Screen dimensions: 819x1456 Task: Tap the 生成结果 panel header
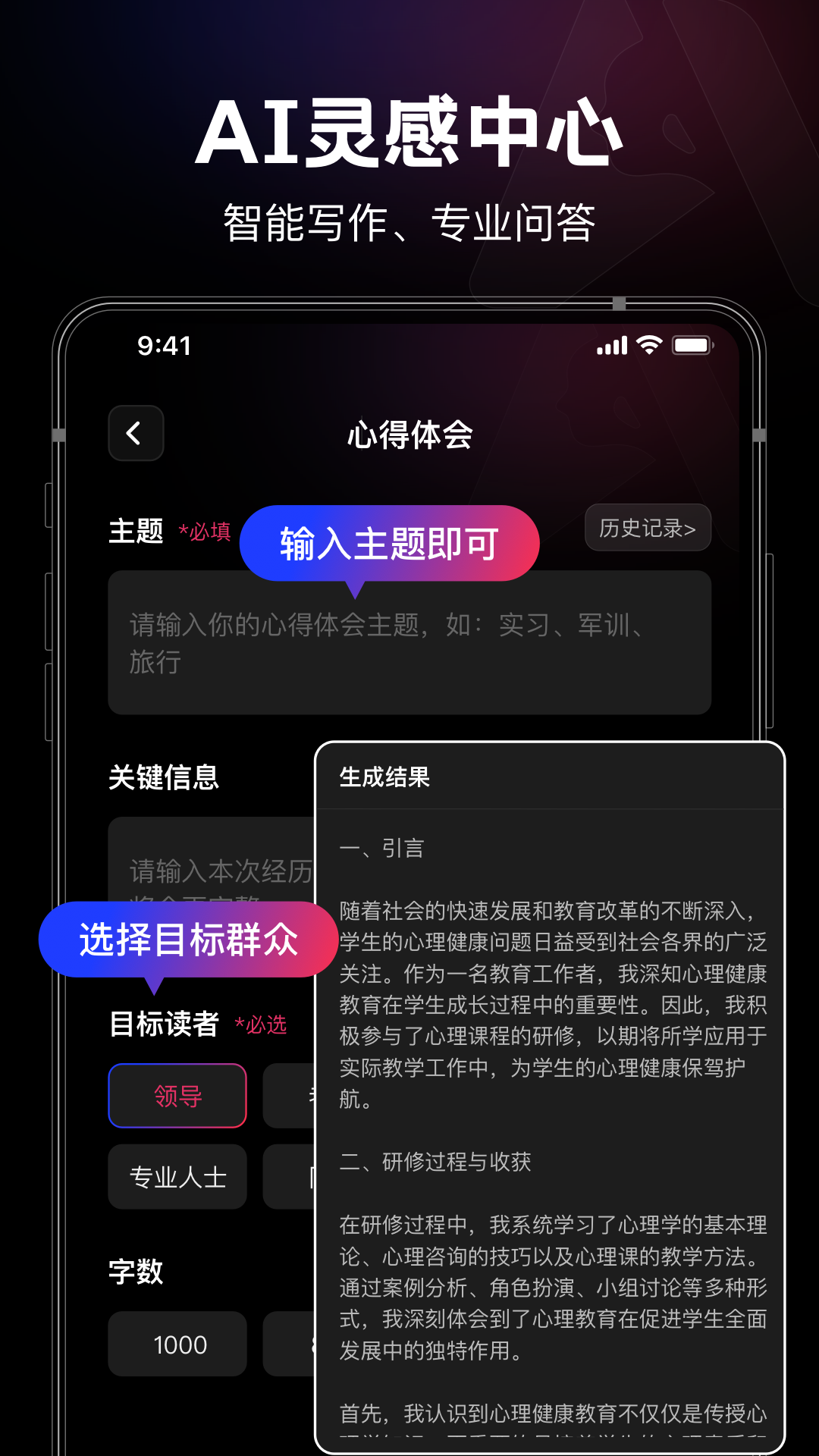tap(383, 780)
